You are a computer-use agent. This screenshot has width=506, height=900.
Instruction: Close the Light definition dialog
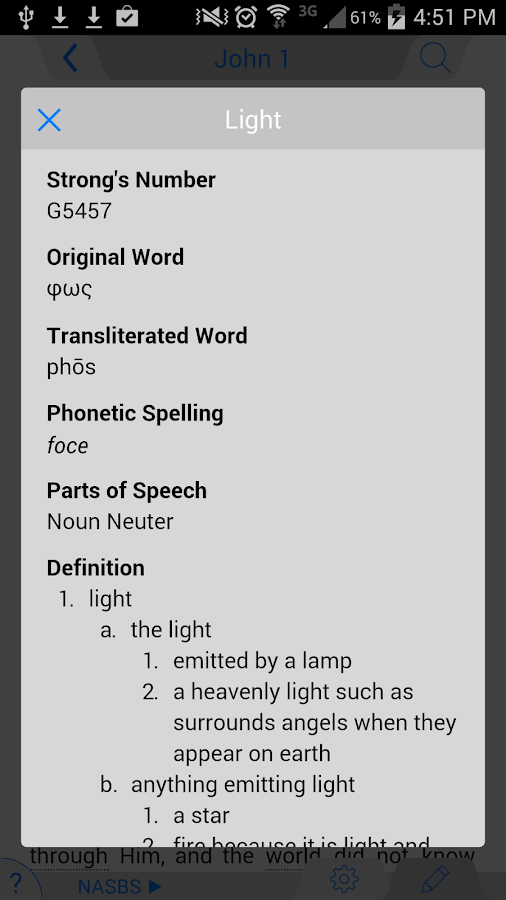[49, 120]
